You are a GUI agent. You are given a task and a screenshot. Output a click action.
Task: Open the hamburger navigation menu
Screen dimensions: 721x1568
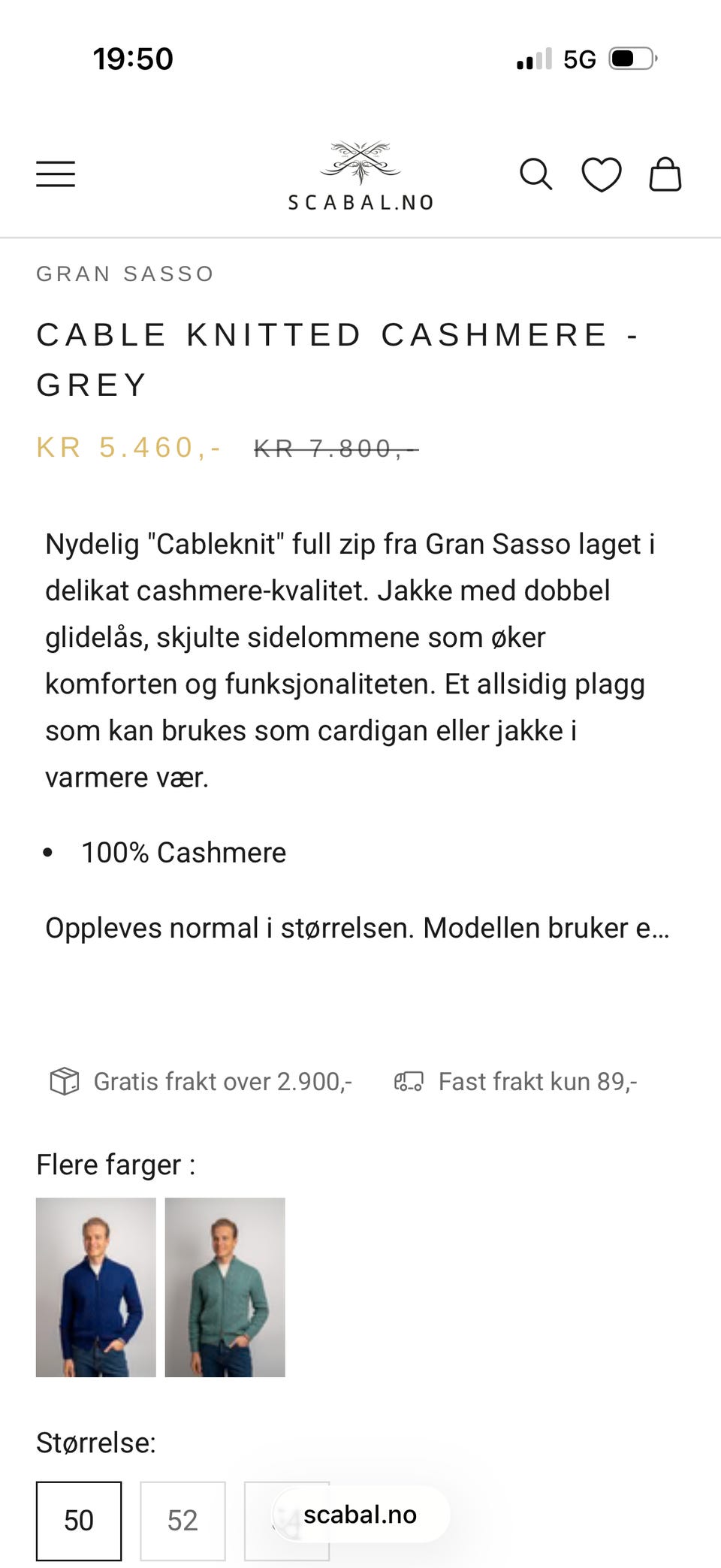[56, 174]
